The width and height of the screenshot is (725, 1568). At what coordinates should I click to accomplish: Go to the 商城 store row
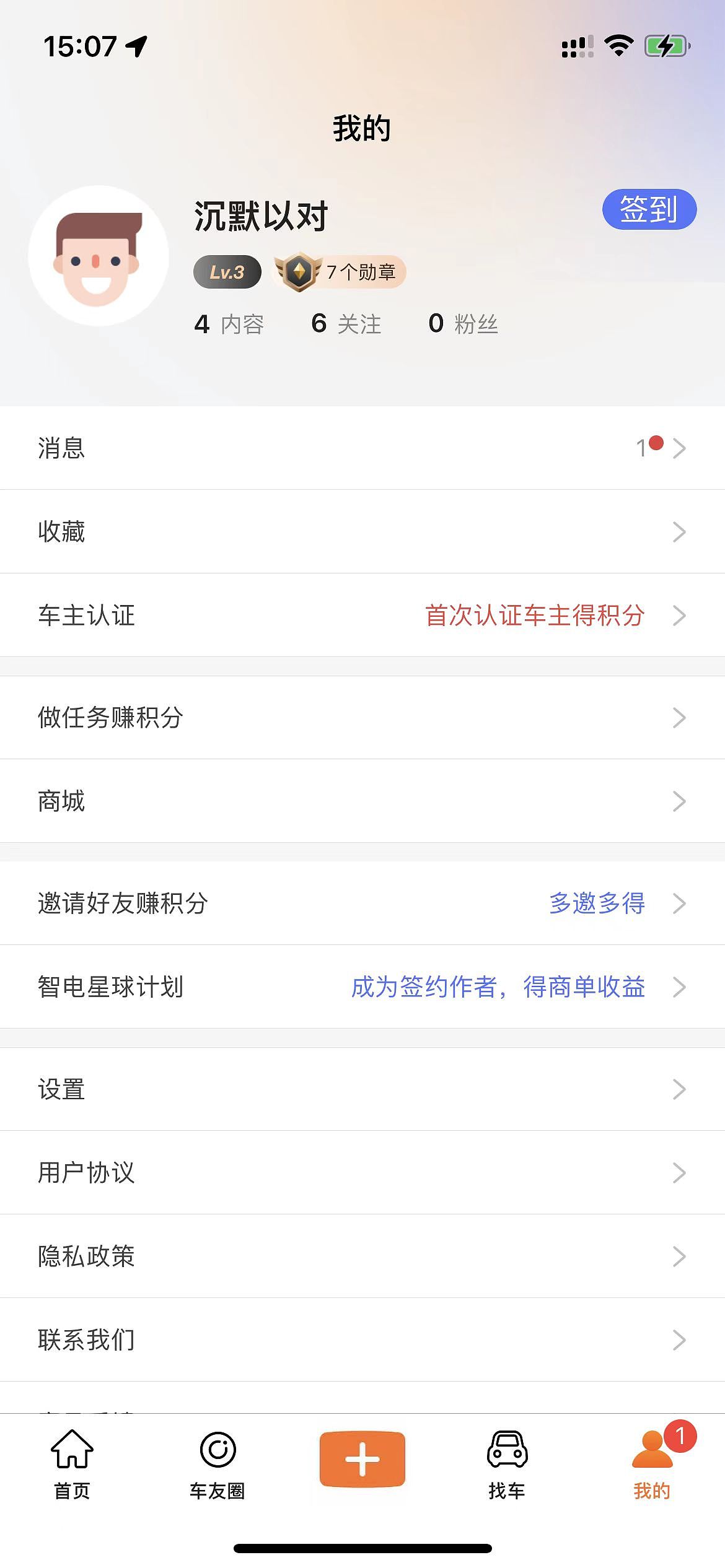click(362, 801)
